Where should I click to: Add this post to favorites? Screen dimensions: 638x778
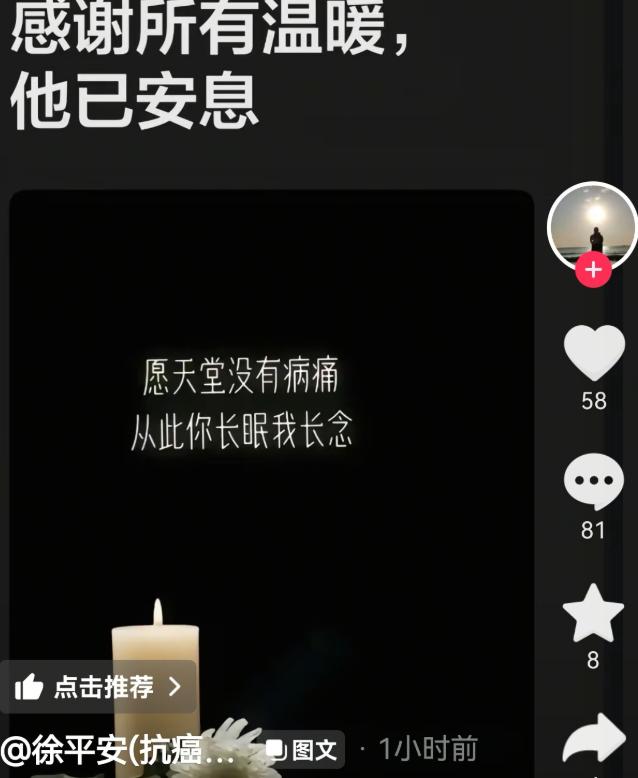593,614
